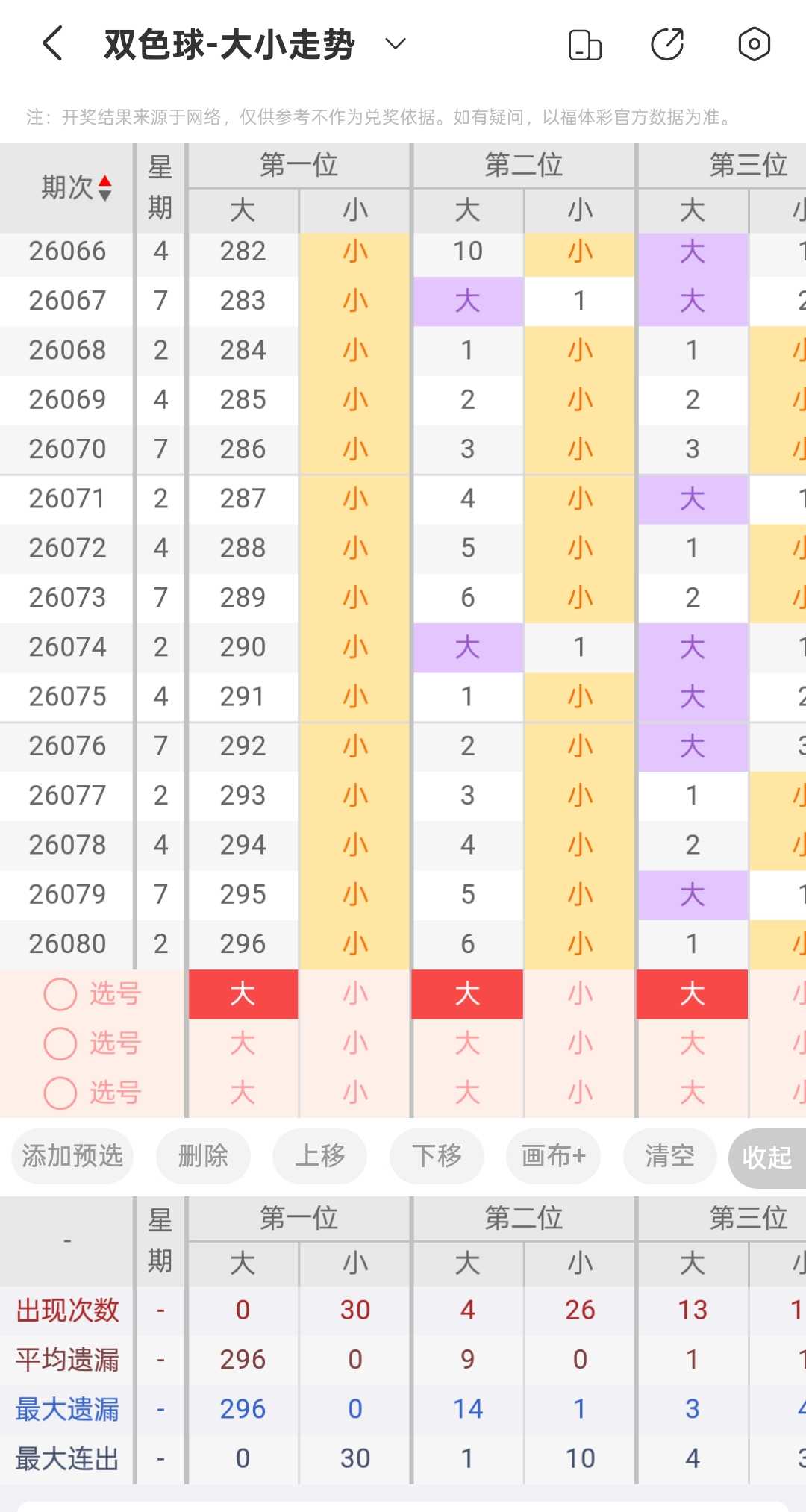The image size is (806, 1512).
Task: Select the first 选号 radio circle
Action: (60, 994)
